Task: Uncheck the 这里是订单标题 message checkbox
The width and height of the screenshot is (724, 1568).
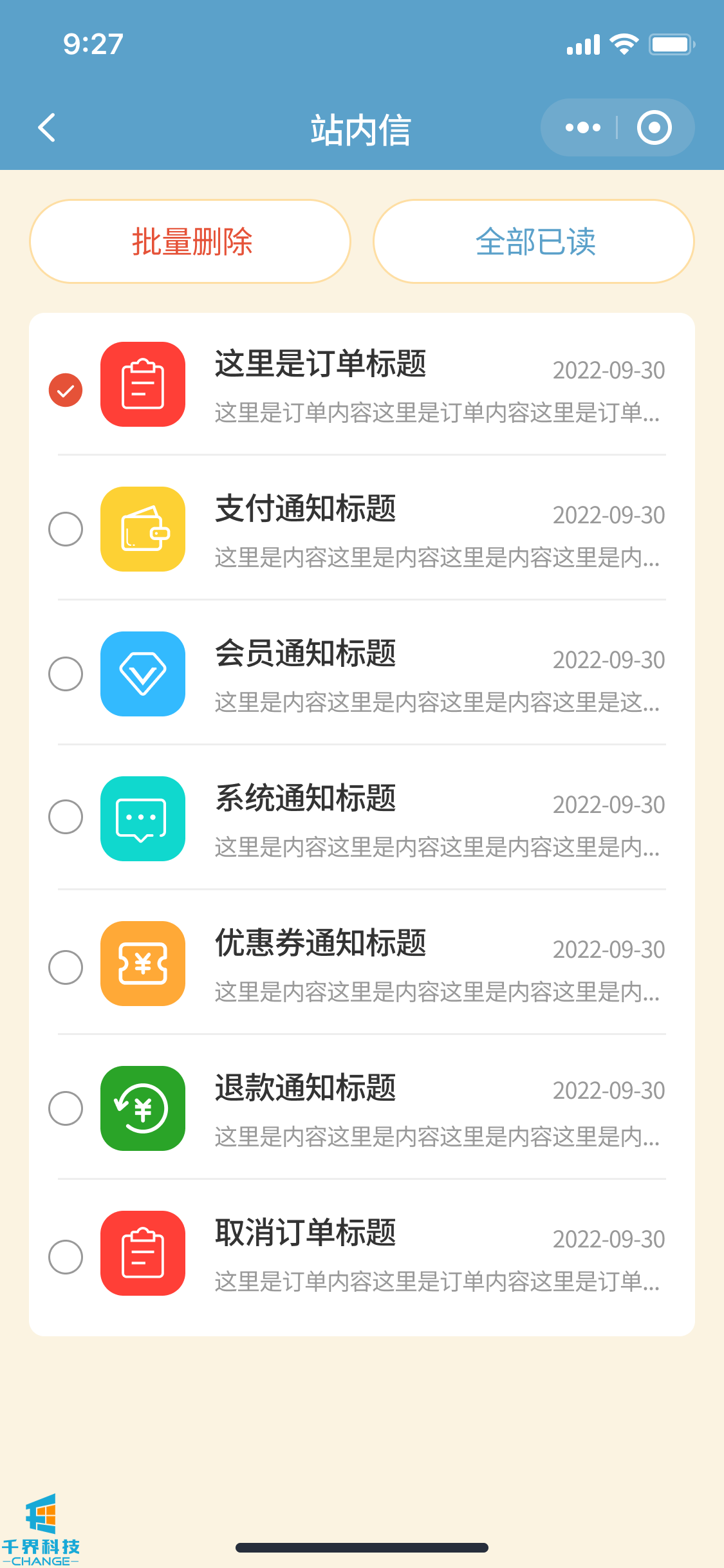Action: pyautogui.click(x=66, y=390)
